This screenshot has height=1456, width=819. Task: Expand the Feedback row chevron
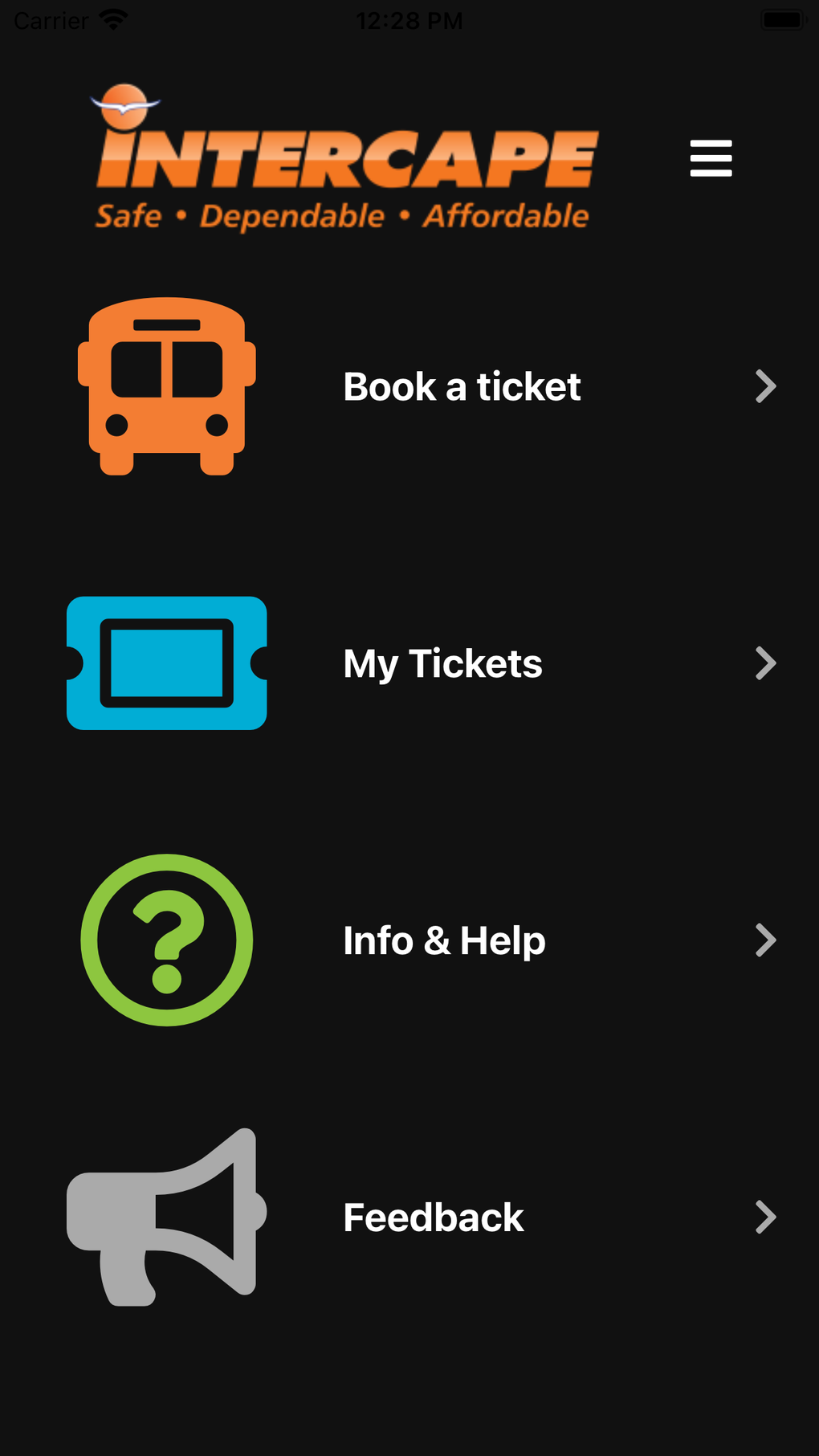[x=764, y=1217]
